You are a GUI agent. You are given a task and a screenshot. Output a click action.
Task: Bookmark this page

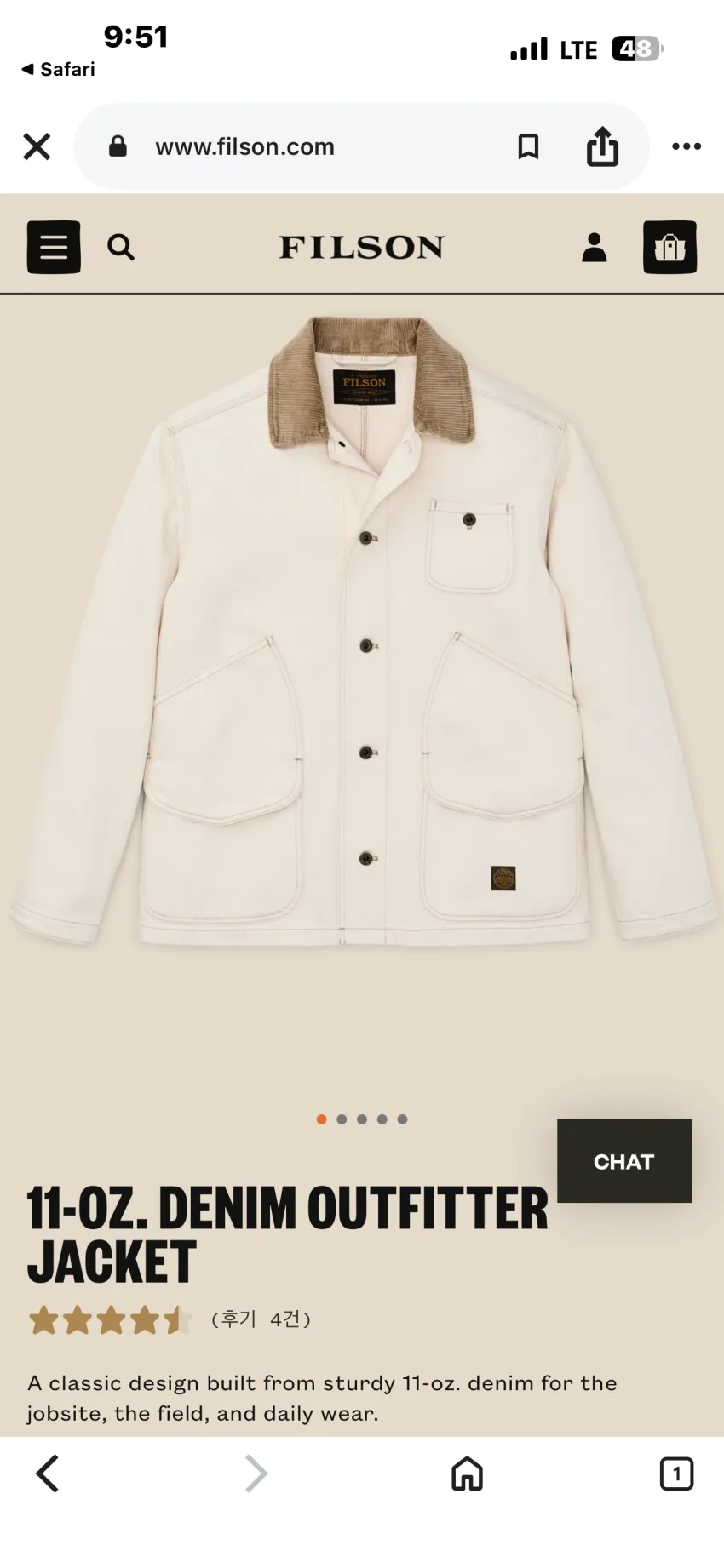[528, 146]
